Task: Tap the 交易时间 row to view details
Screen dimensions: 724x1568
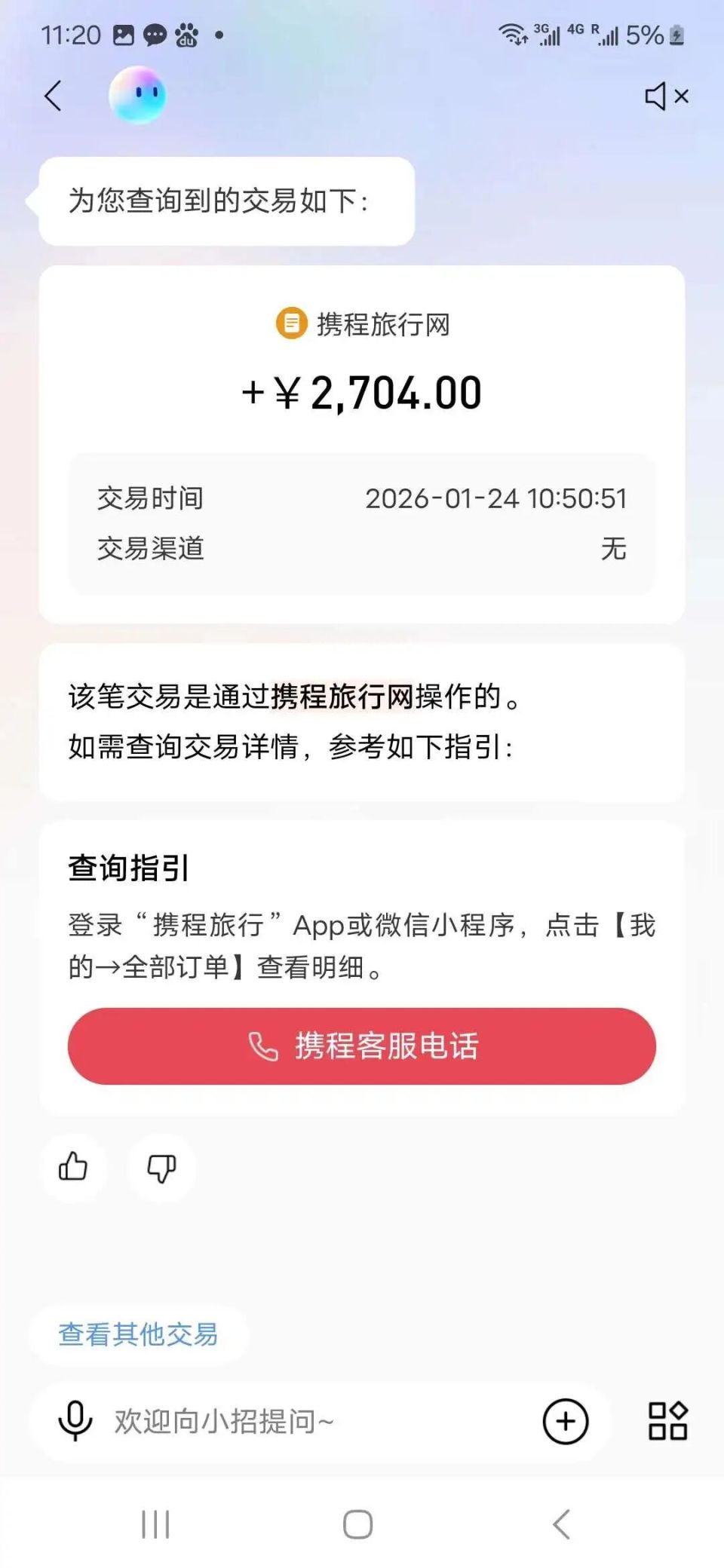Action: pos(360,498)
